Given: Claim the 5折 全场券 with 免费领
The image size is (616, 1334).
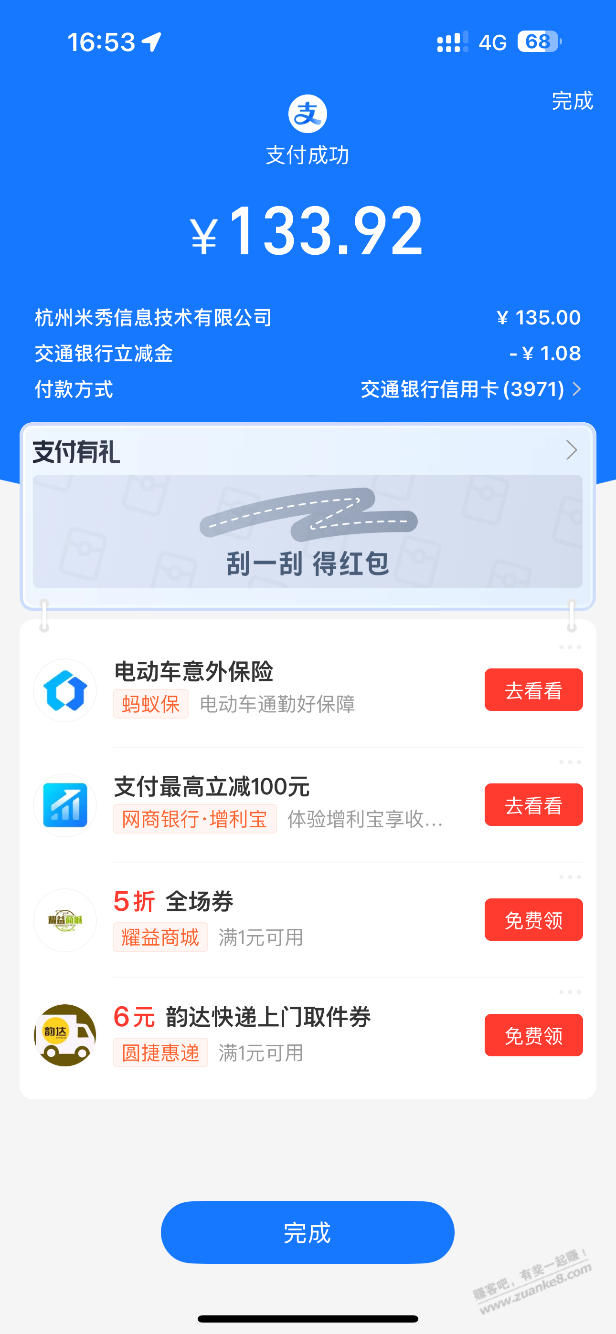Looking at the screenshot, I should point(533,920).
